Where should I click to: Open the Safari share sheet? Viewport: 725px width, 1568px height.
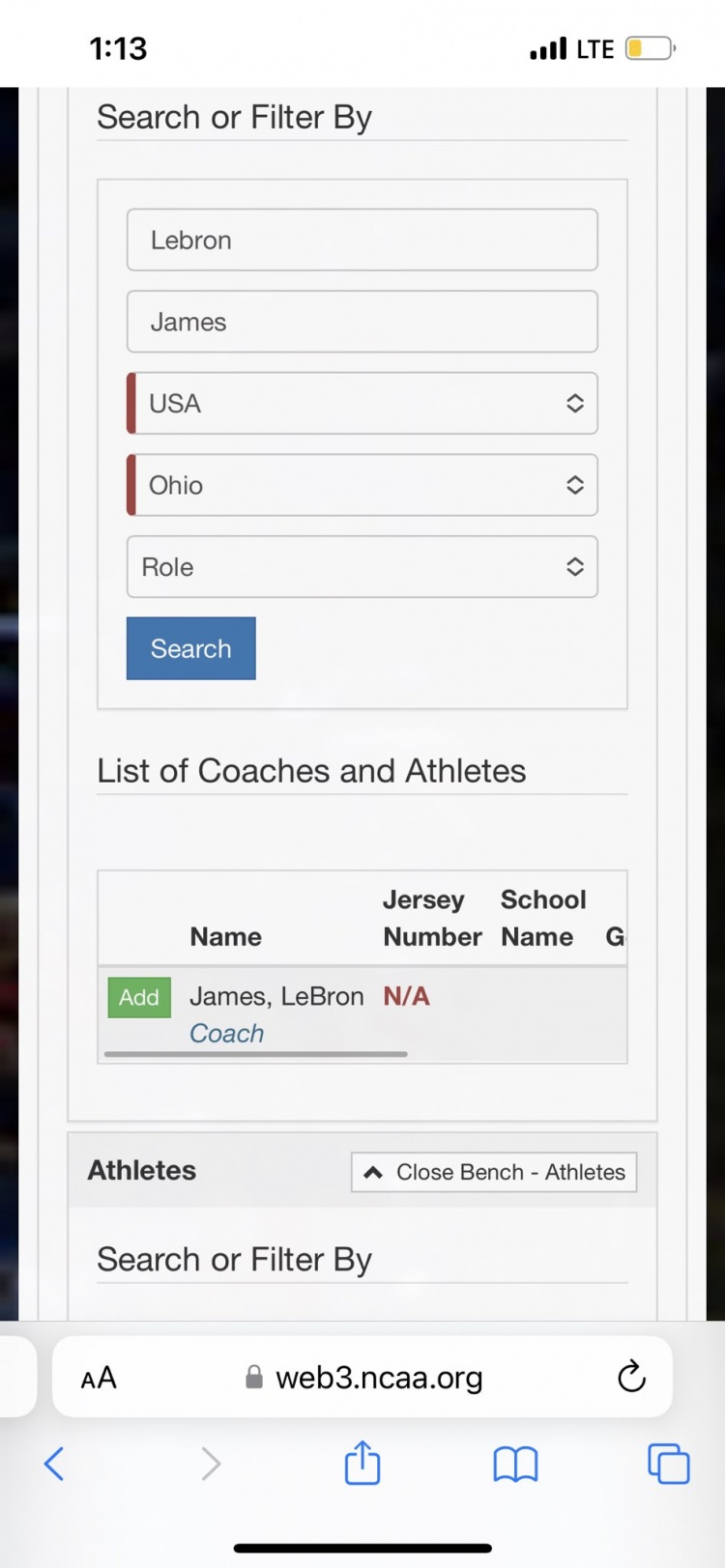click(362, 1462)
